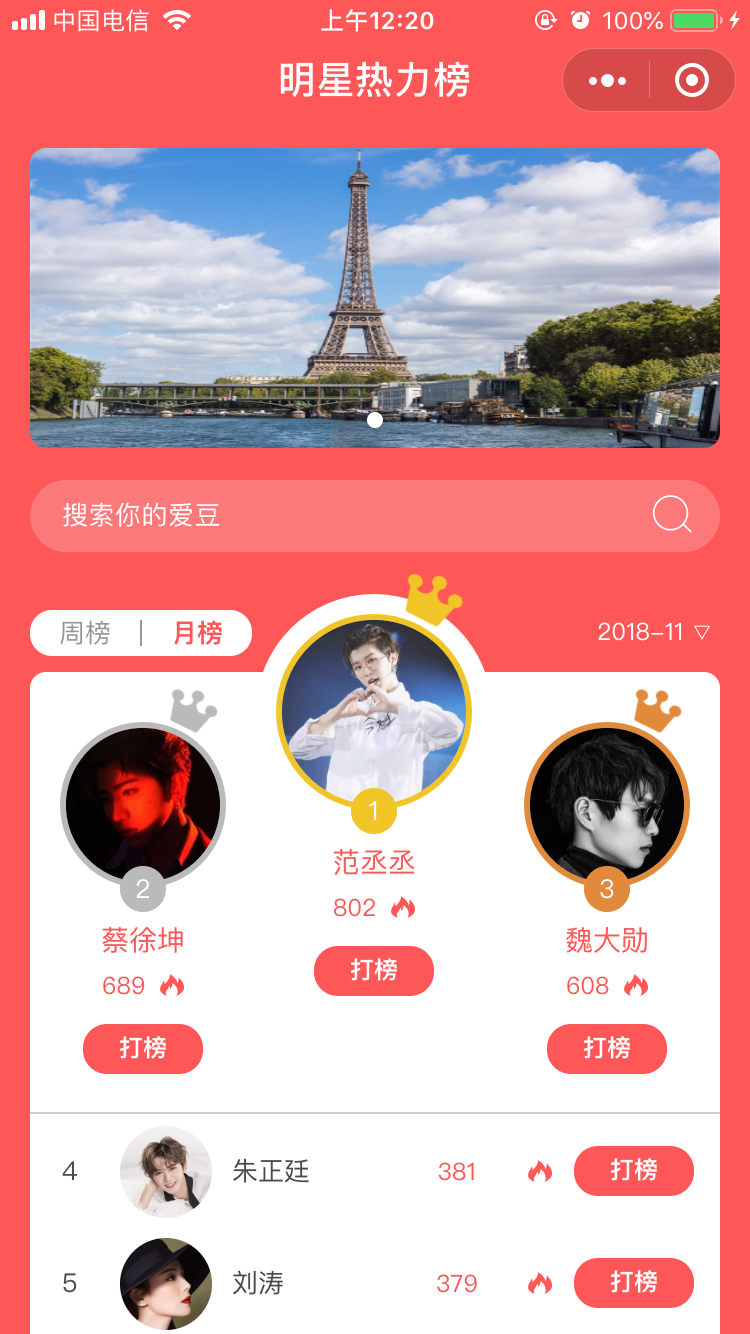Viewport: 750px width, 1334px height.
Task: Tap the magnifier search icon
Action: [x=672, y=516]
